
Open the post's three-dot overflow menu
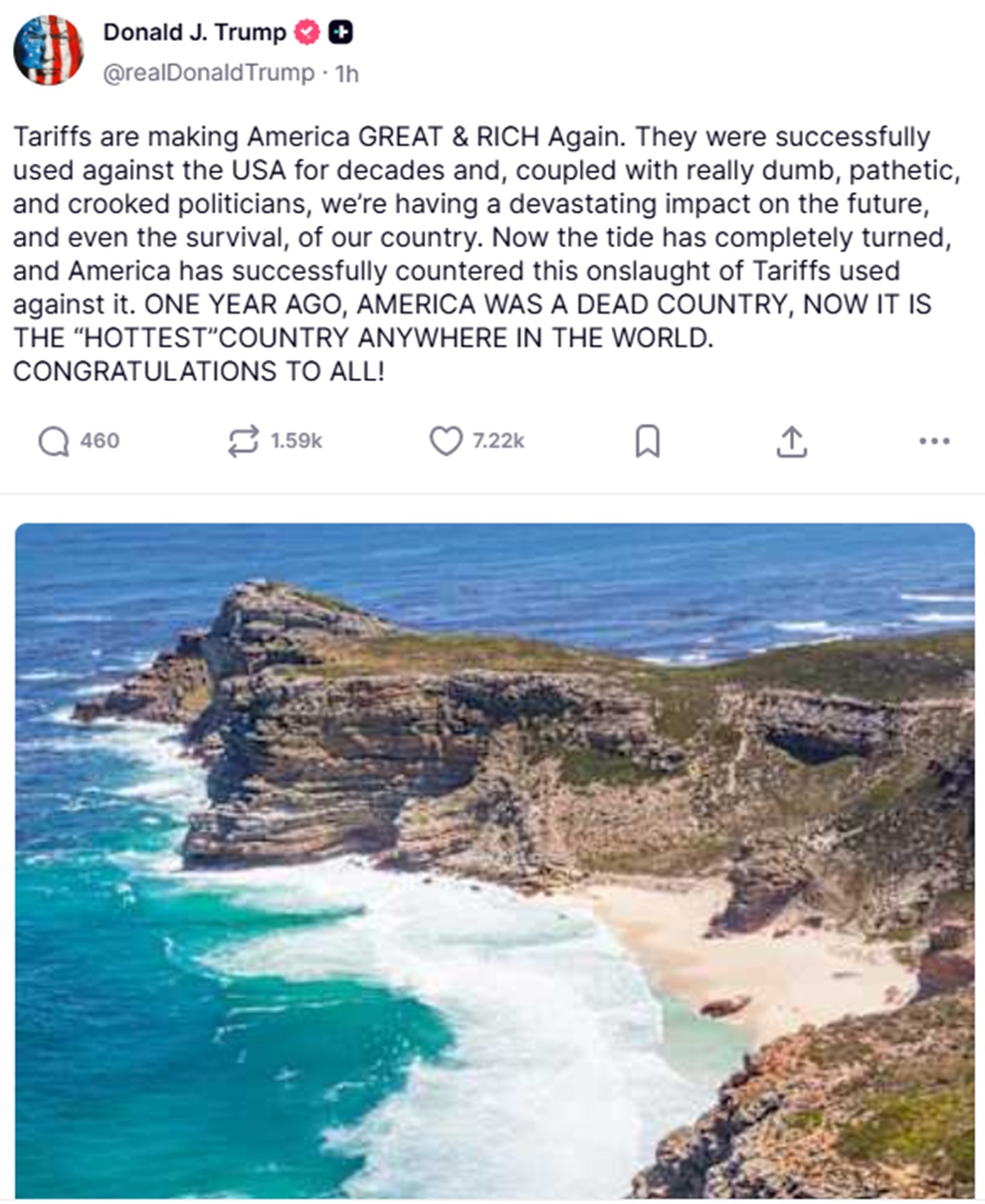point(934,441)
